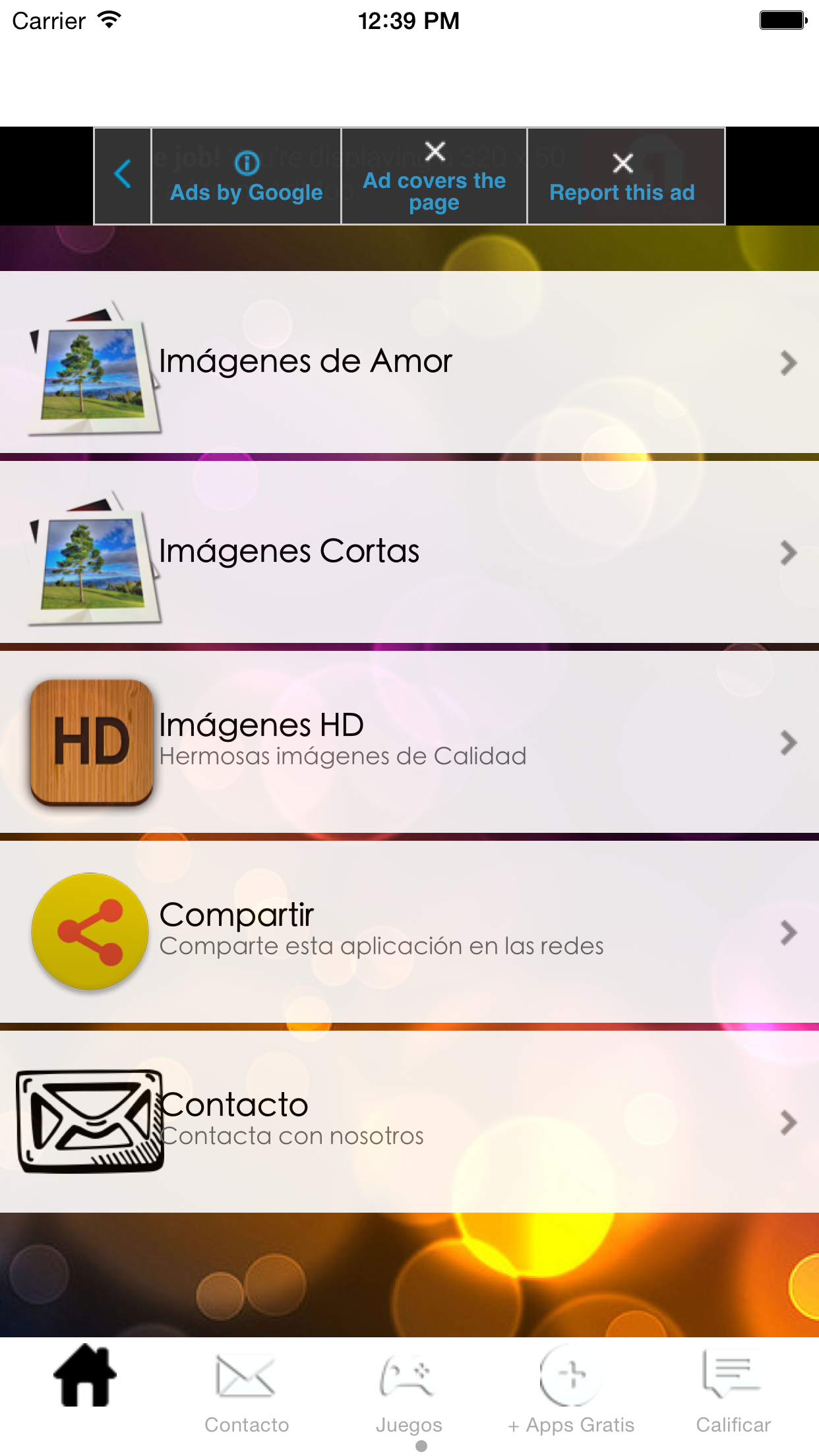819x1456 pixels.
Task: Select Report this ad
Action: [x=624, y=177]
